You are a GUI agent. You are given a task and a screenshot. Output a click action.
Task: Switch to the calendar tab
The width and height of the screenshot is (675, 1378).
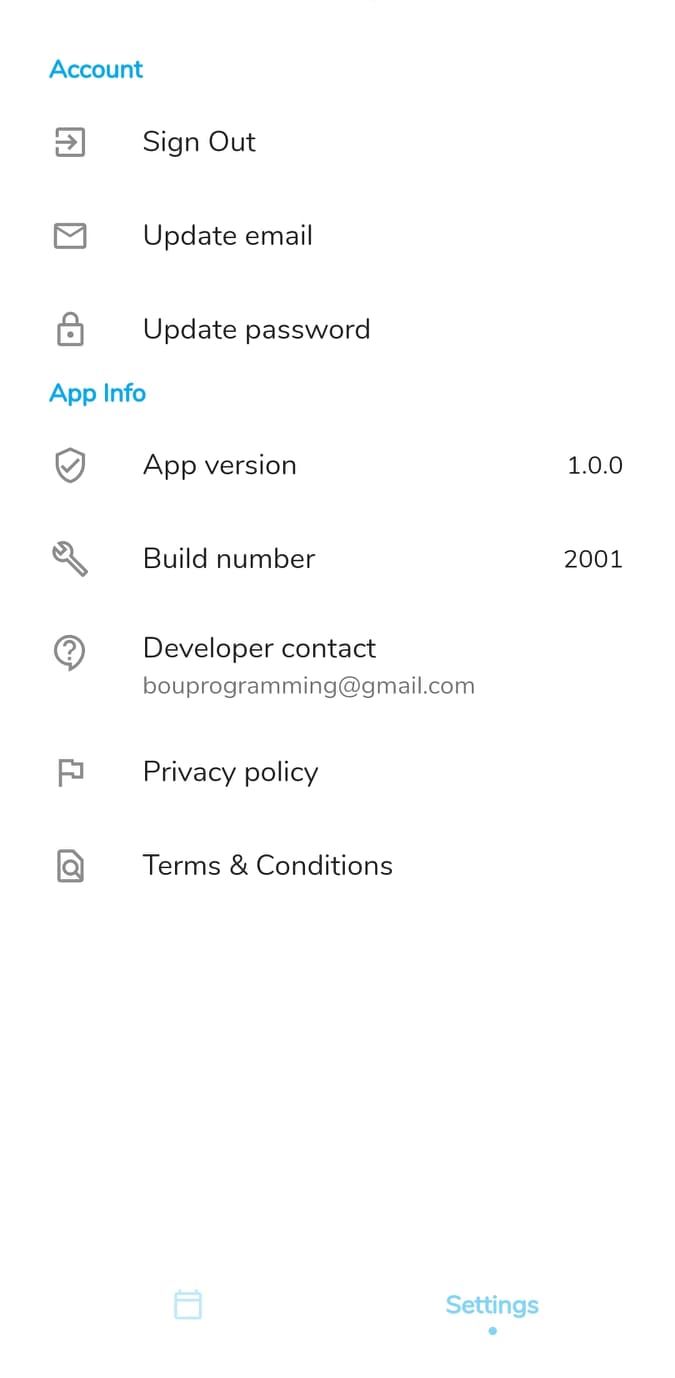pyautogui.click(x=188, y=1305)
